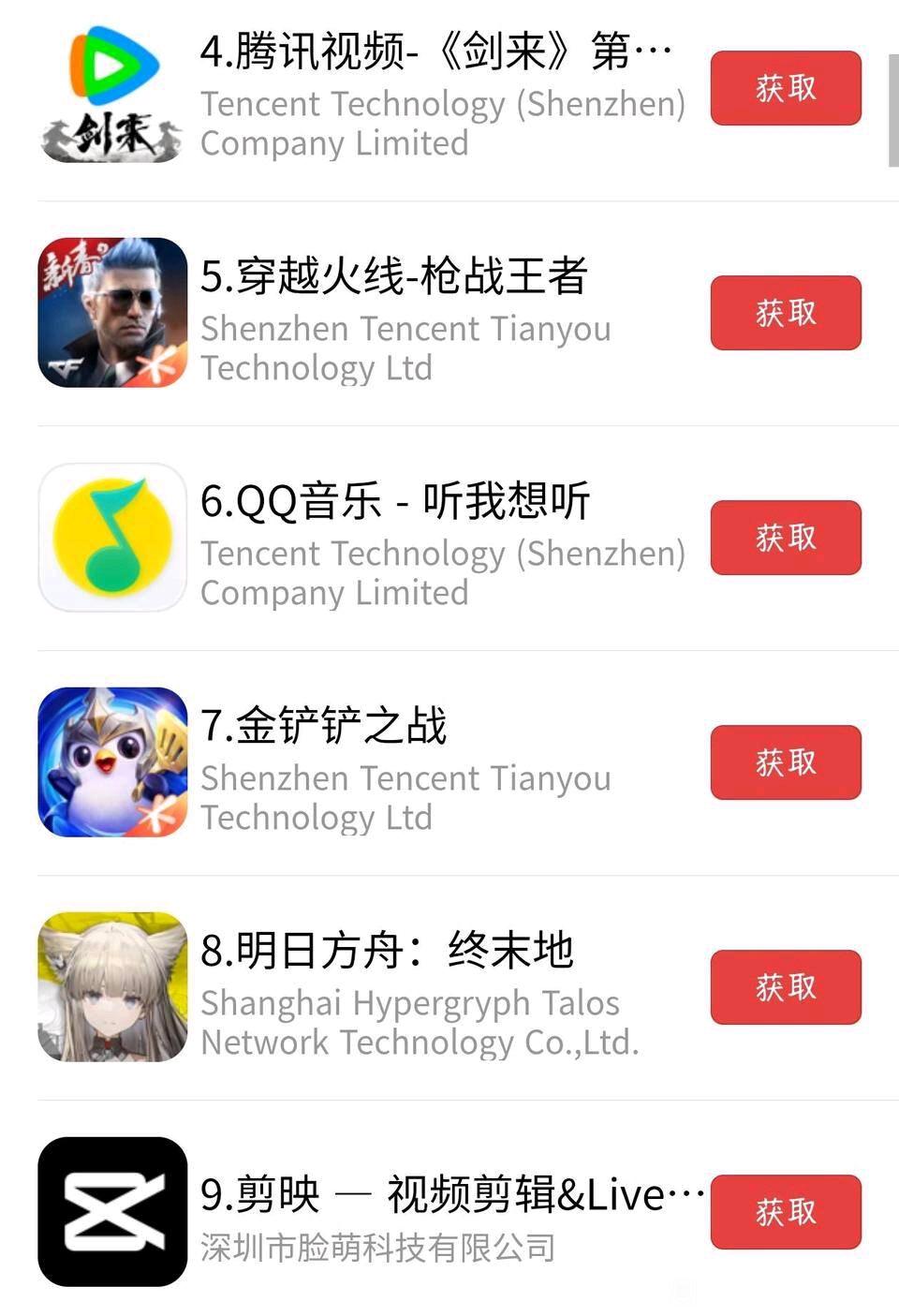The image size is (899, 1316).
Task: View the 明日方舟：终末地 app page
Action: (x=387, y=951)
